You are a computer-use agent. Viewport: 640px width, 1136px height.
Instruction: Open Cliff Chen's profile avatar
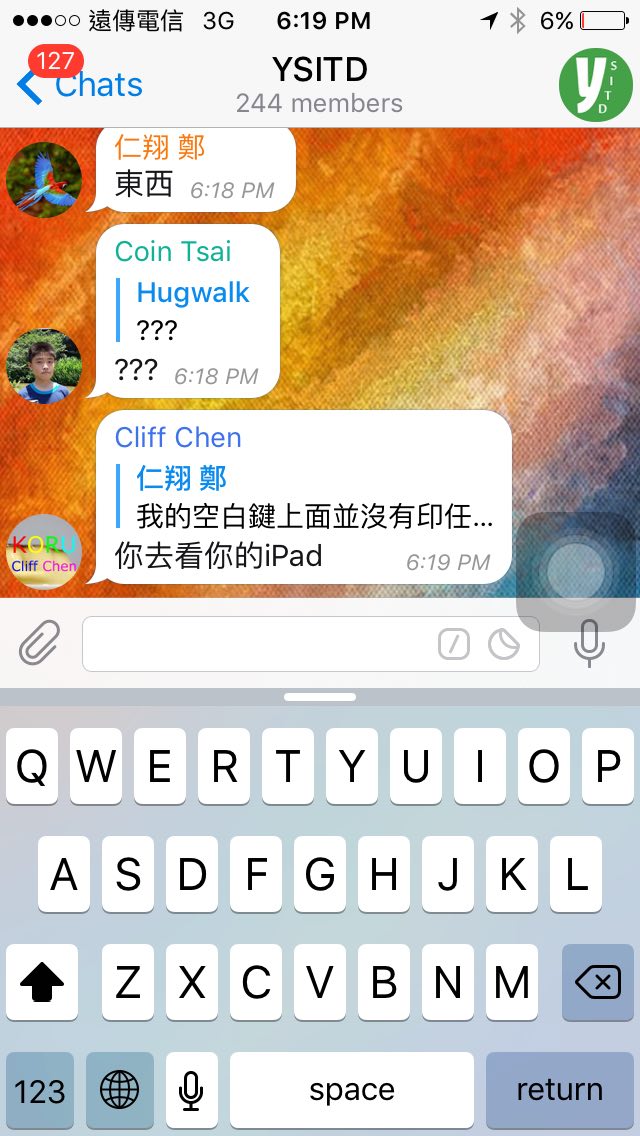pyautogui.click(x=44, y=552)
